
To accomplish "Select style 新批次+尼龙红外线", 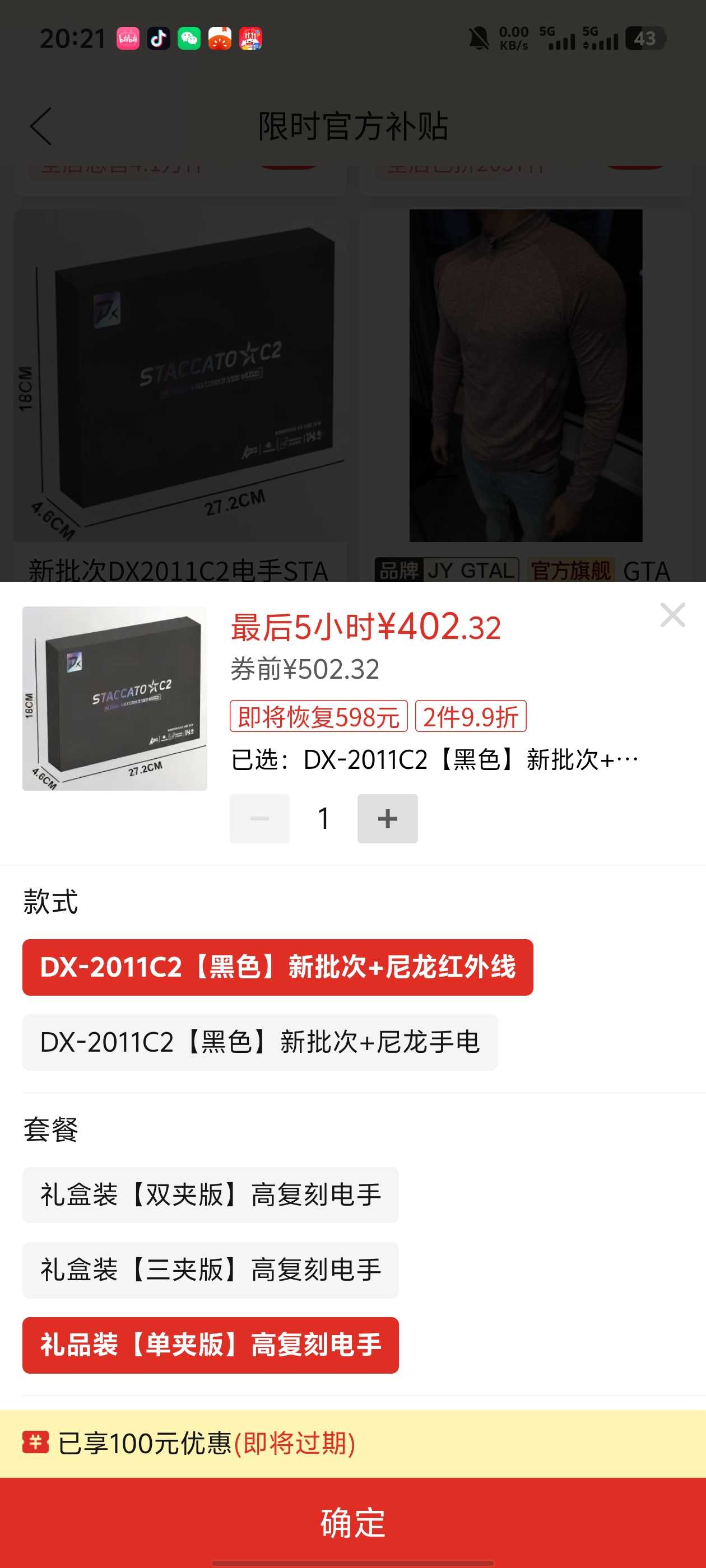I will point(277,967).
